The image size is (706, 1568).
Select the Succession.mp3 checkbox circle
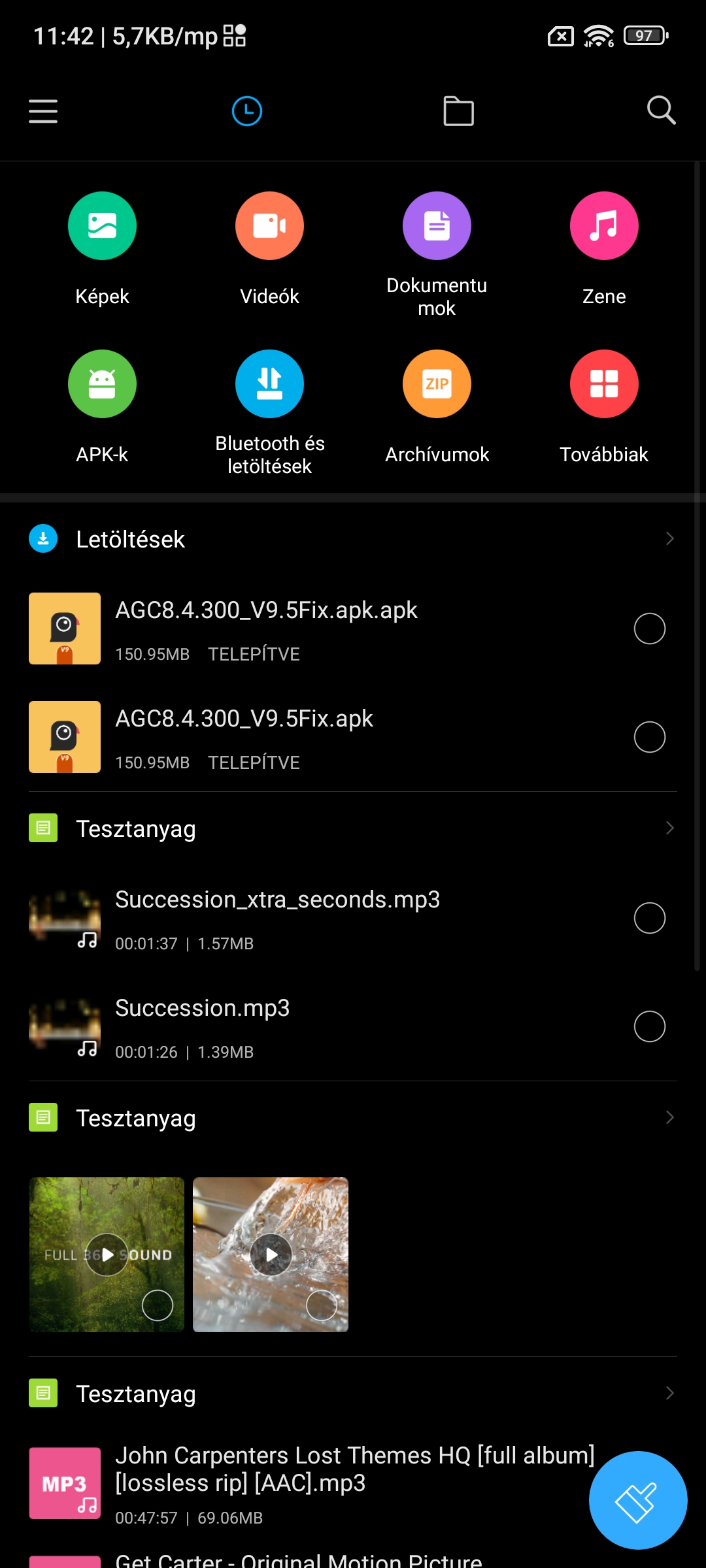(650, 1026)
